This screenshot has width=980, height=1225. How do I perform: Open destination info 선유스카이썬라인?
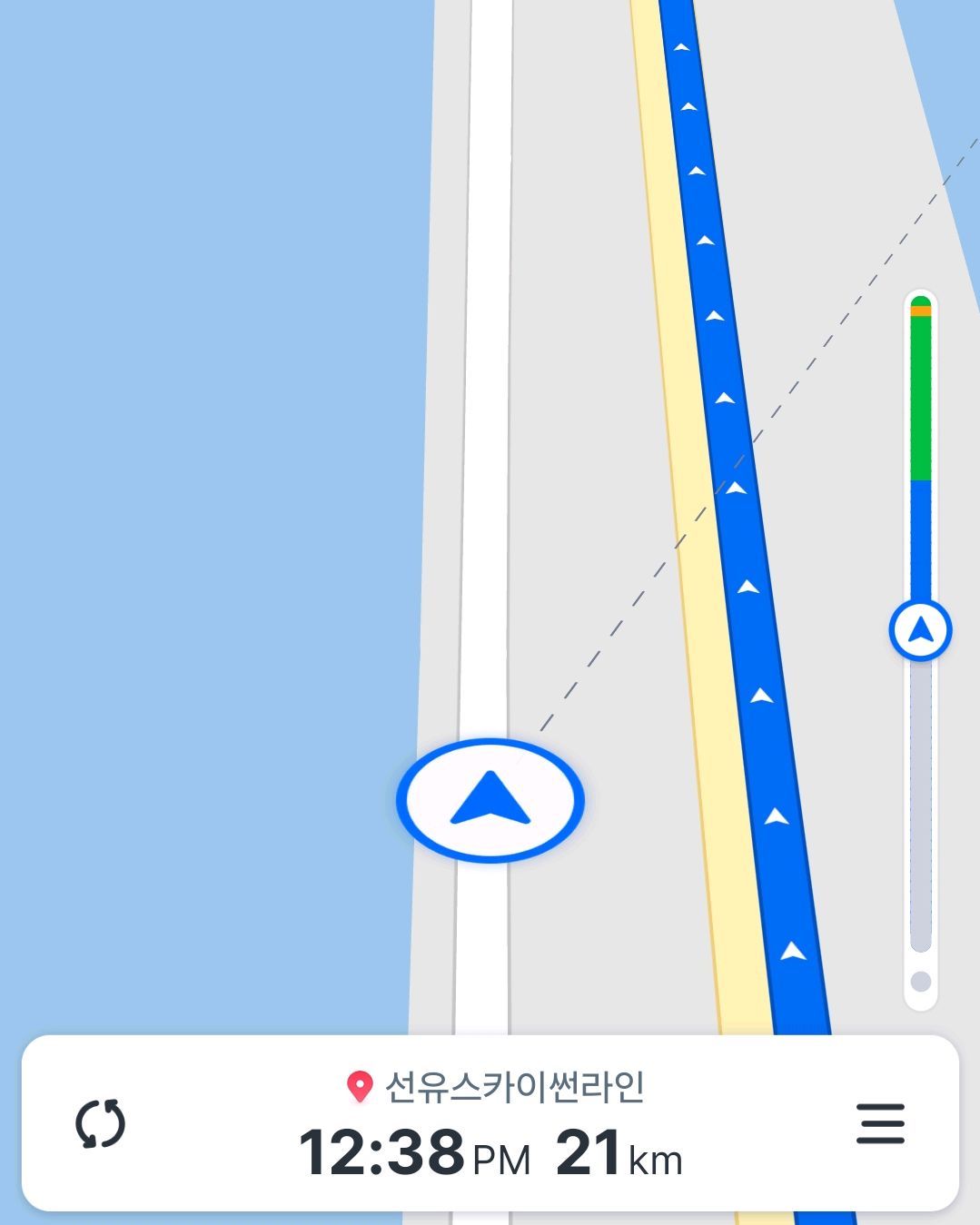[x=497, y=1086]
